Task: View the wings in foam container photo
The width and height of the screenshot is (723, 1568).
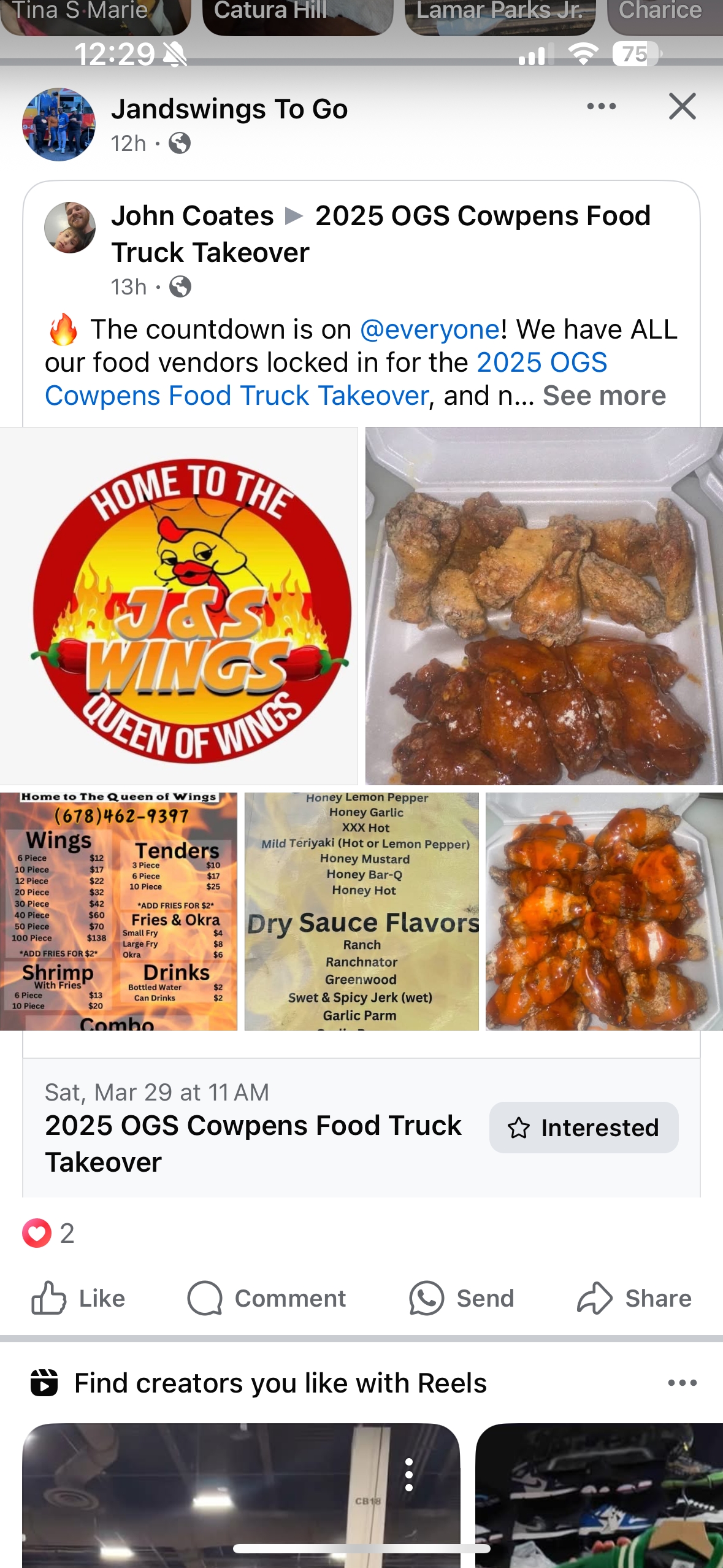Action: 544,606
